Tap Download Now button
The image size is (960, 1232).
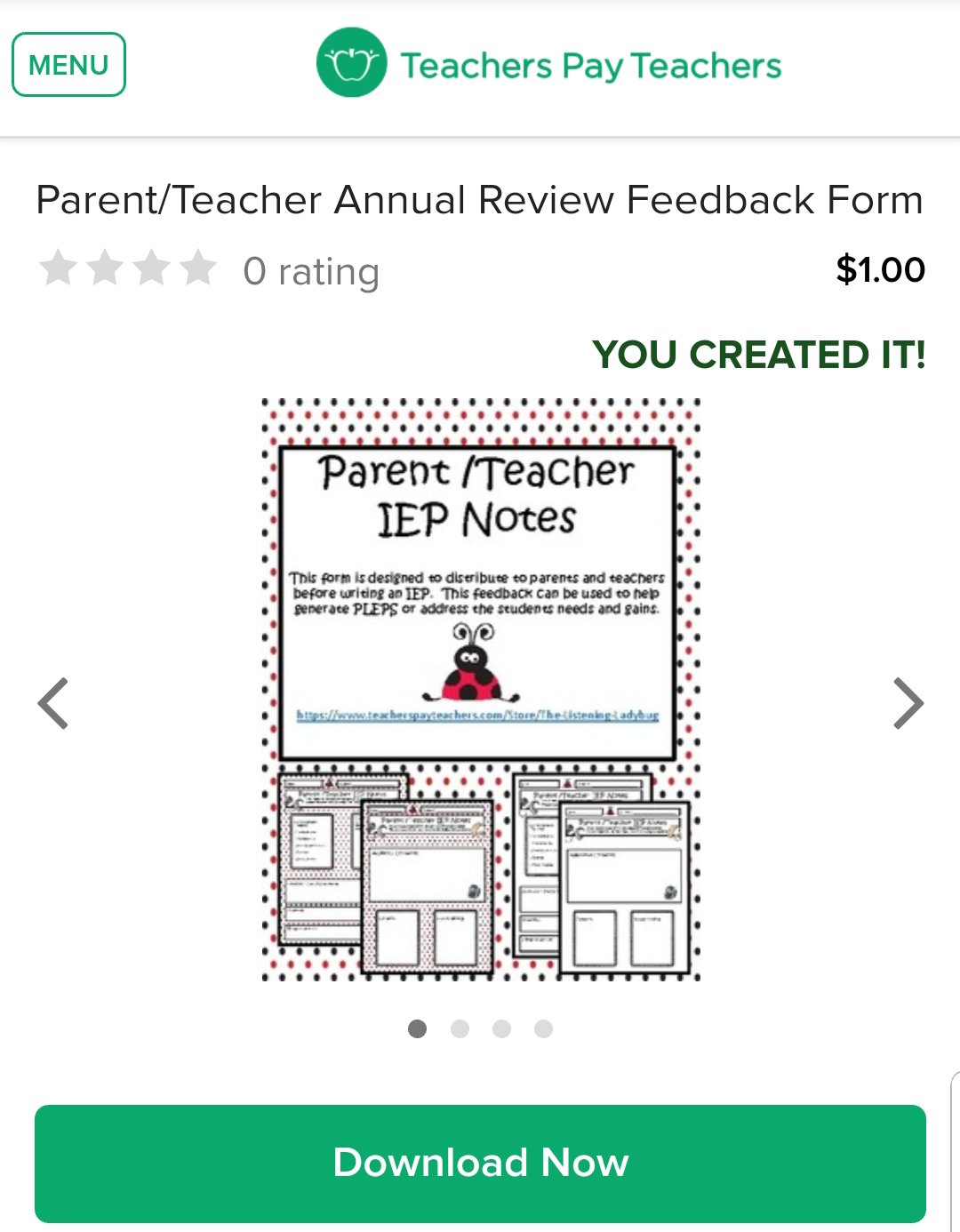point(480,1163)
